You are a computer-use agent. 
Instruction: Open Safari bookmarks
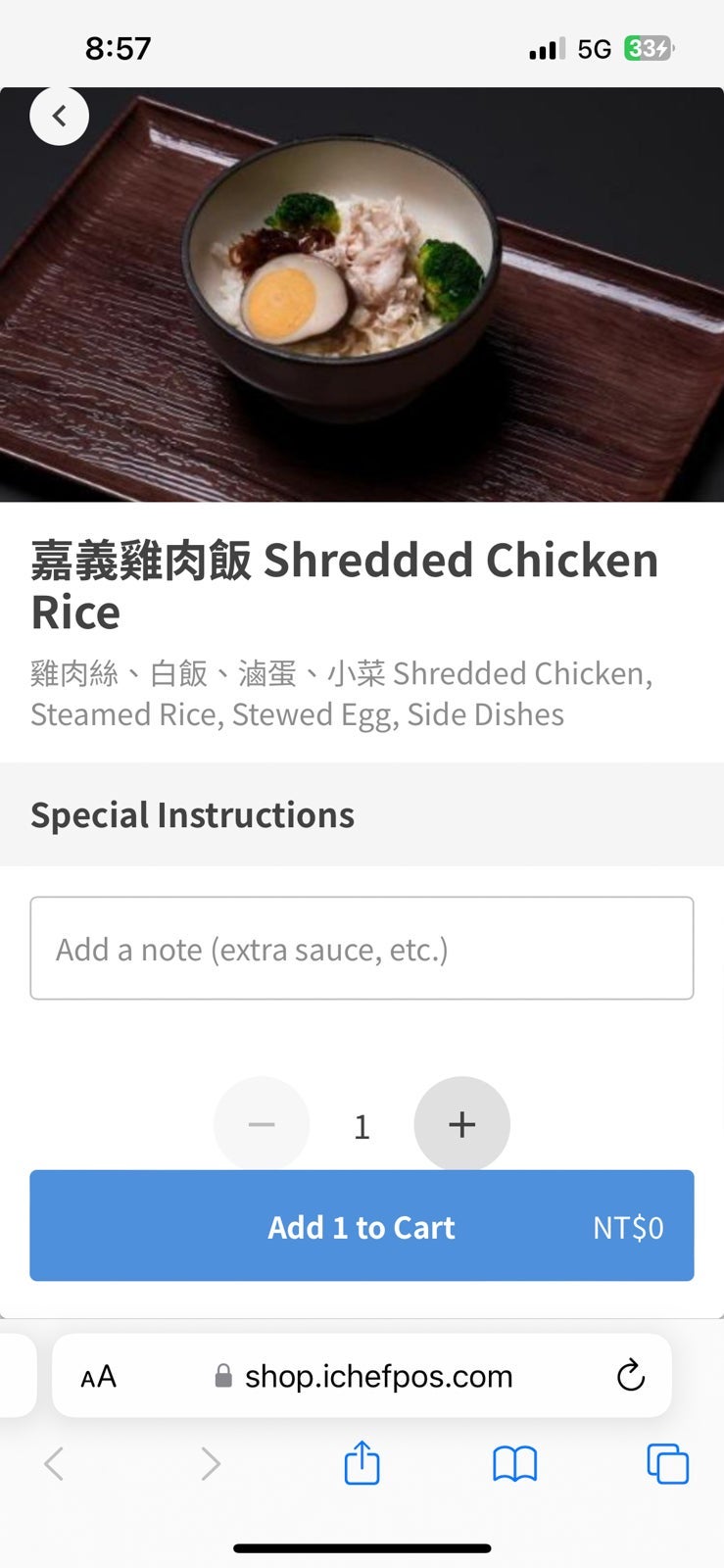click(x=514, y=1464)
